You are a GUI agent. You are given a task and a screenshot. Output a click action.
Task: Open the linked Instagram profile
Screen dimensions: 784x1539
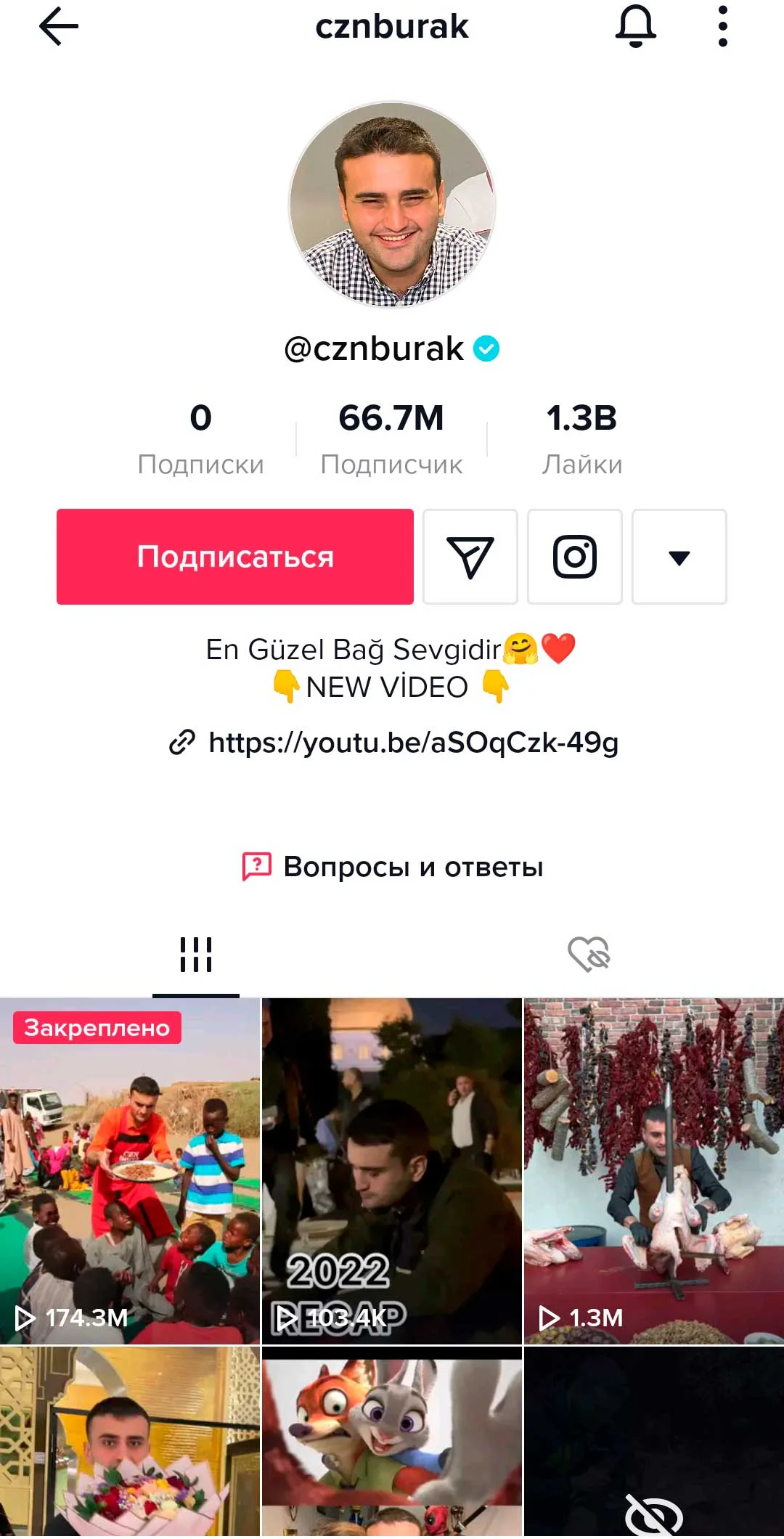(x=575, y=557)
